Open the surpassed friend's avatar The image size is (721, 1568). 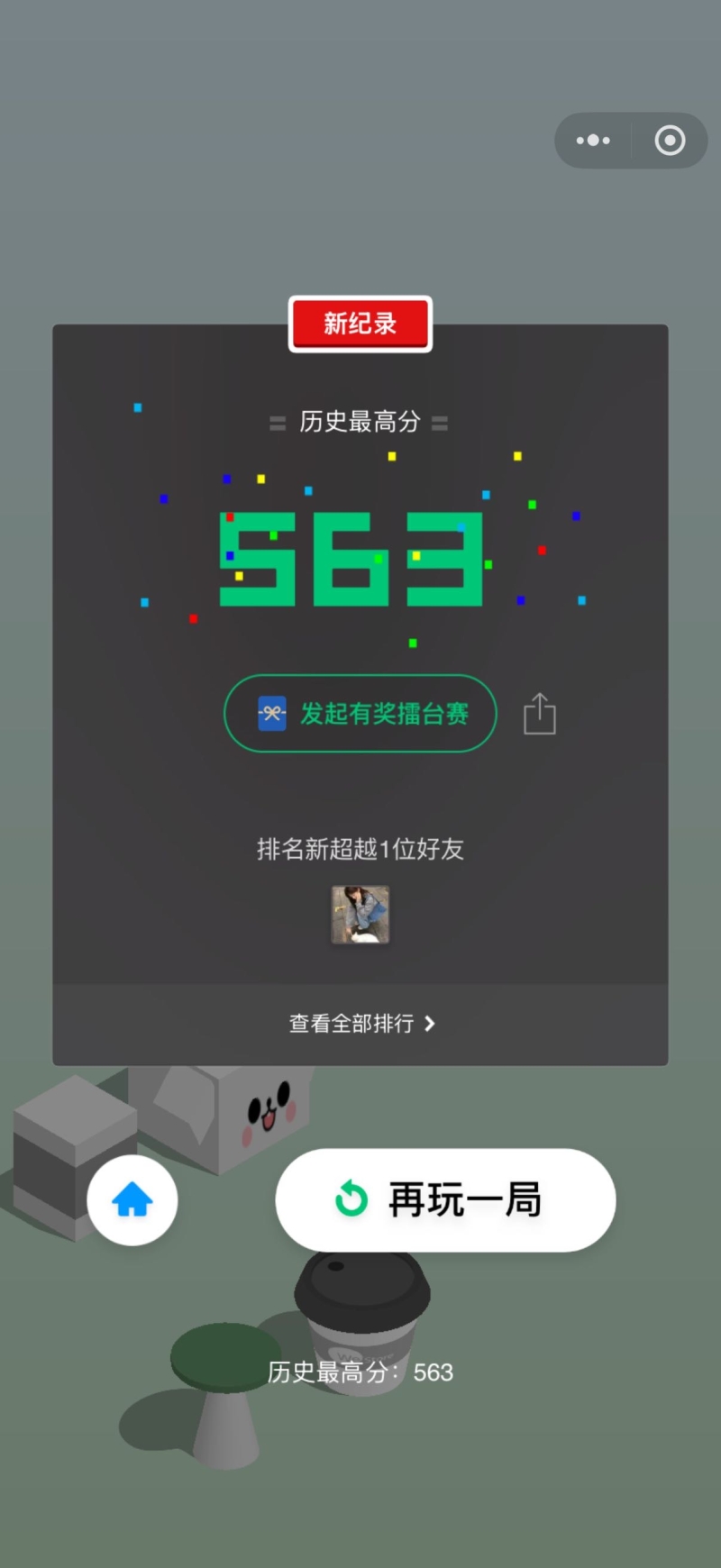pyautogui.click(x=360, y=915)
